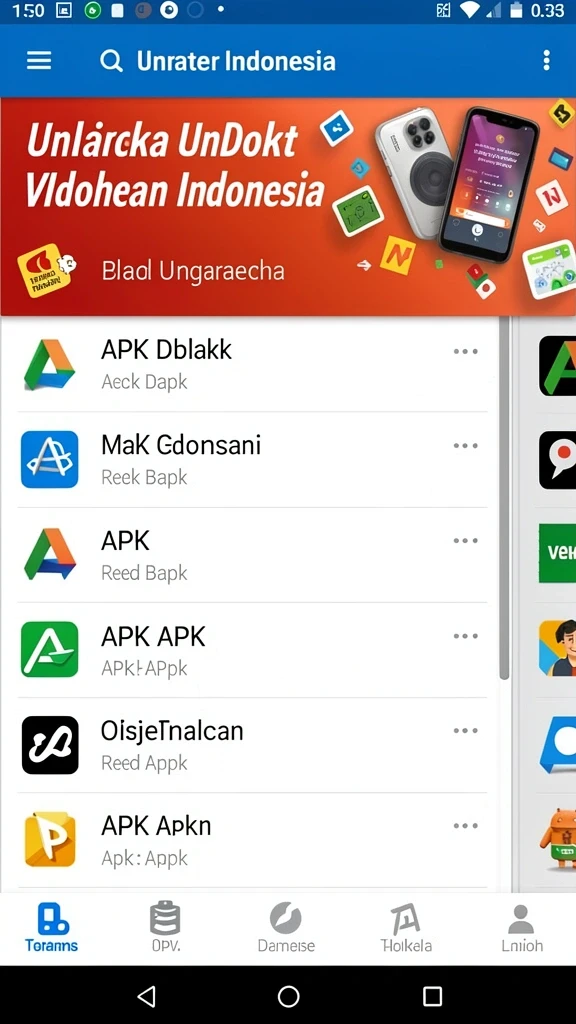The height and width of the screenshot is (1024, 576).
Task: Tap the search icon beside Unrater Indonesia
Action: [111, 61]
